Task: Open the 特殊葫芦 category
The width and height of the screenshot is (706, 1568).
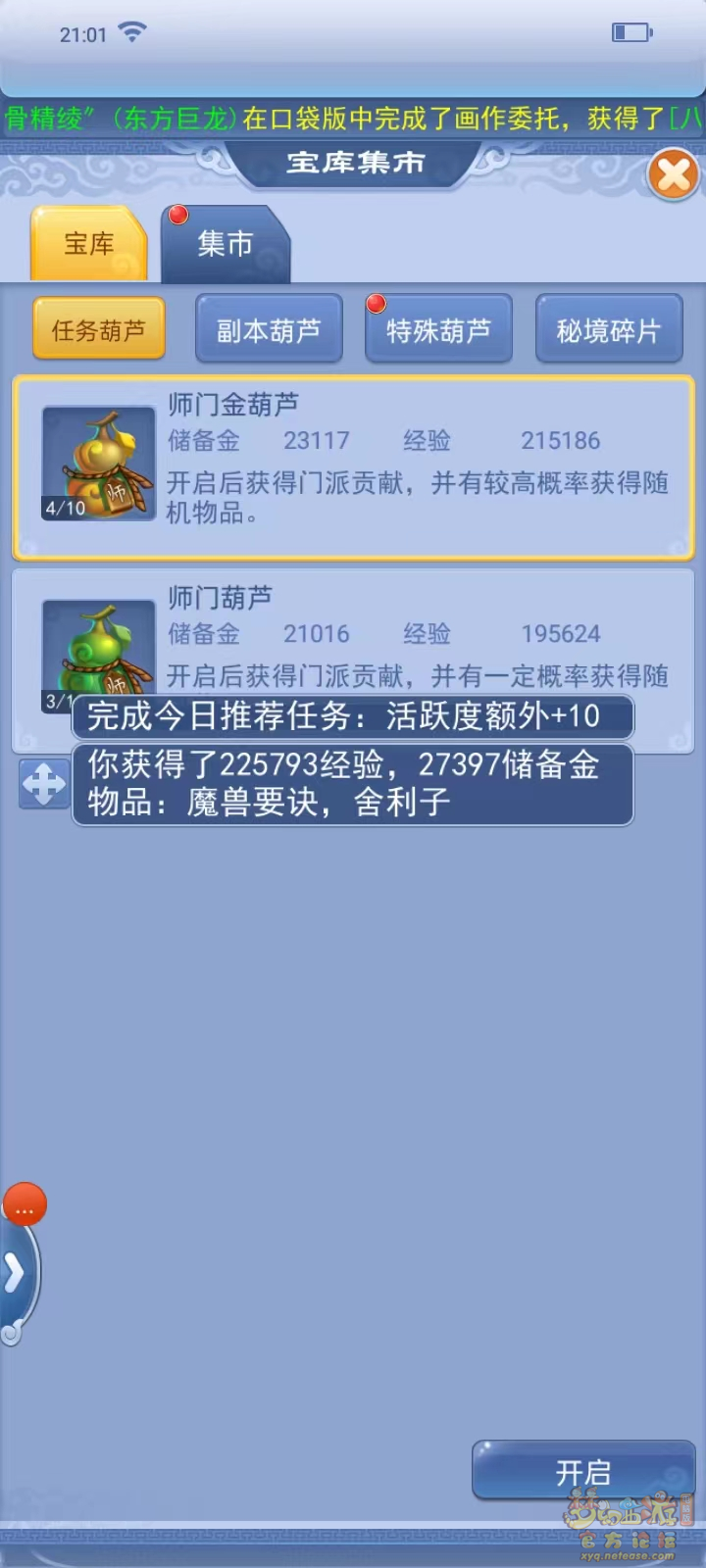Action: (438, 330)
